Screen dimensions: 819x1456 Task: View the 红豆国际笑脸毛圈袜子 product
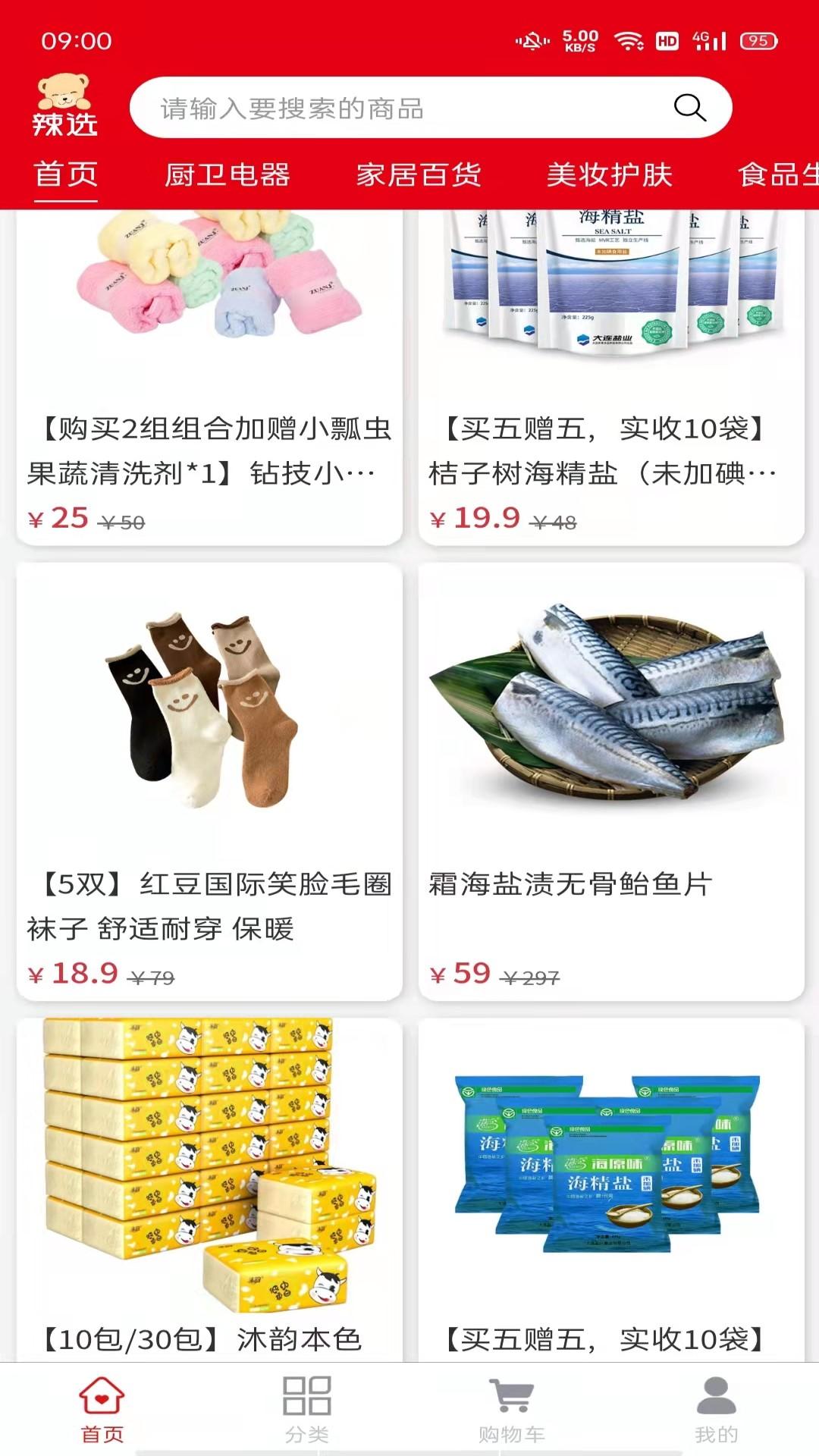point(209,781)
